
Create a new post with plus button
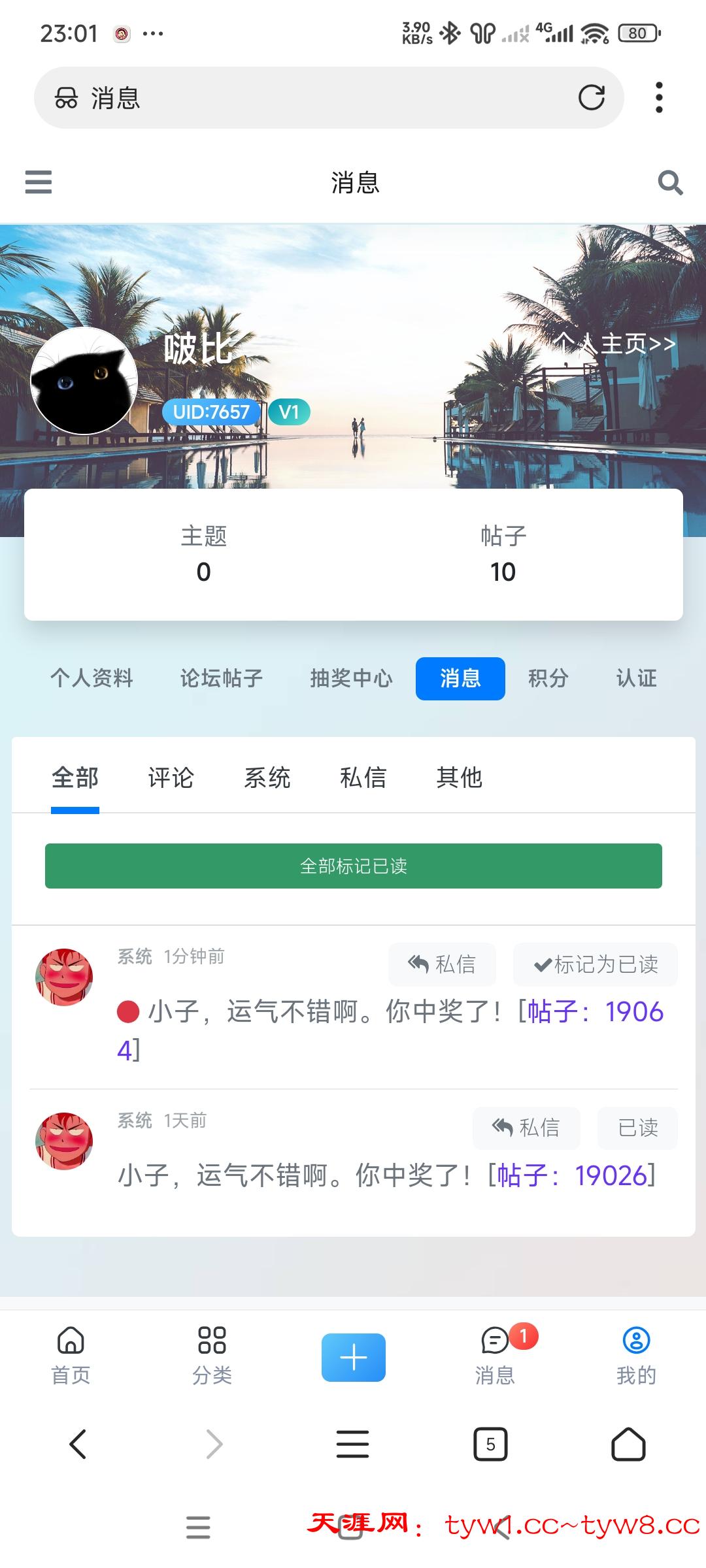353,1357
